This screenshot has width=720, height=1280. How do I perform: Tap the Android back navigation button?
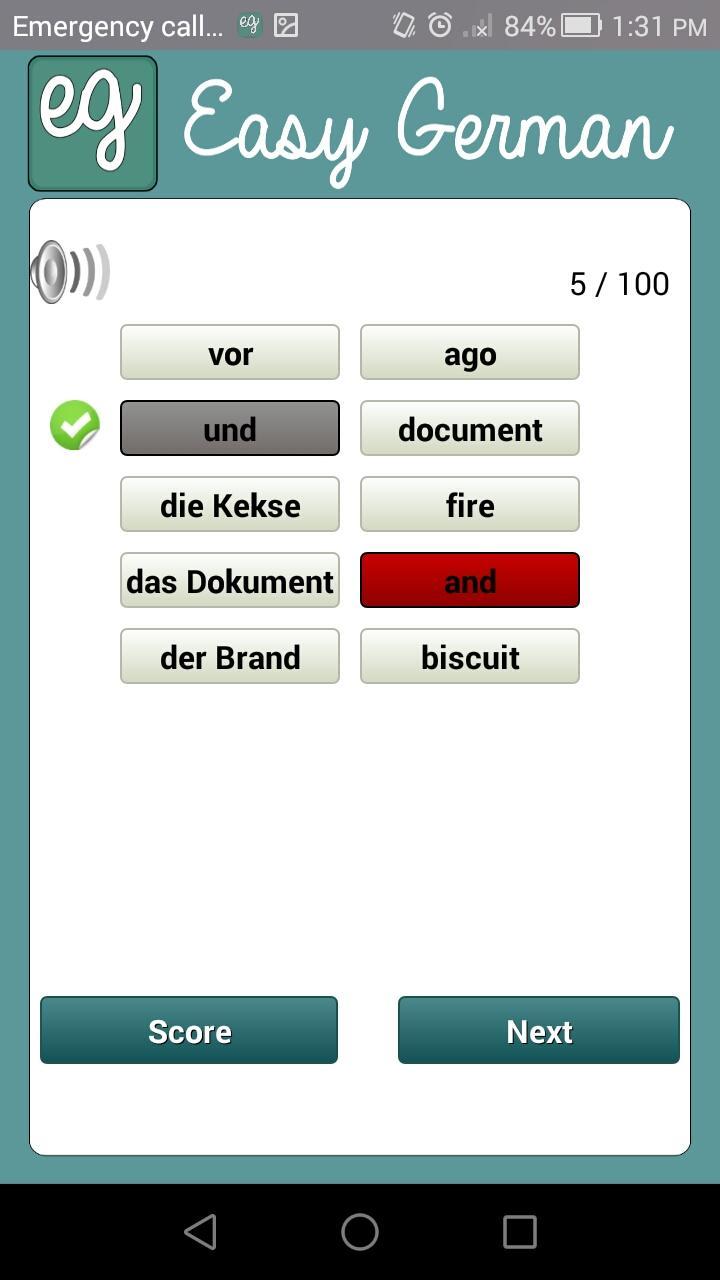(200, 1231)
